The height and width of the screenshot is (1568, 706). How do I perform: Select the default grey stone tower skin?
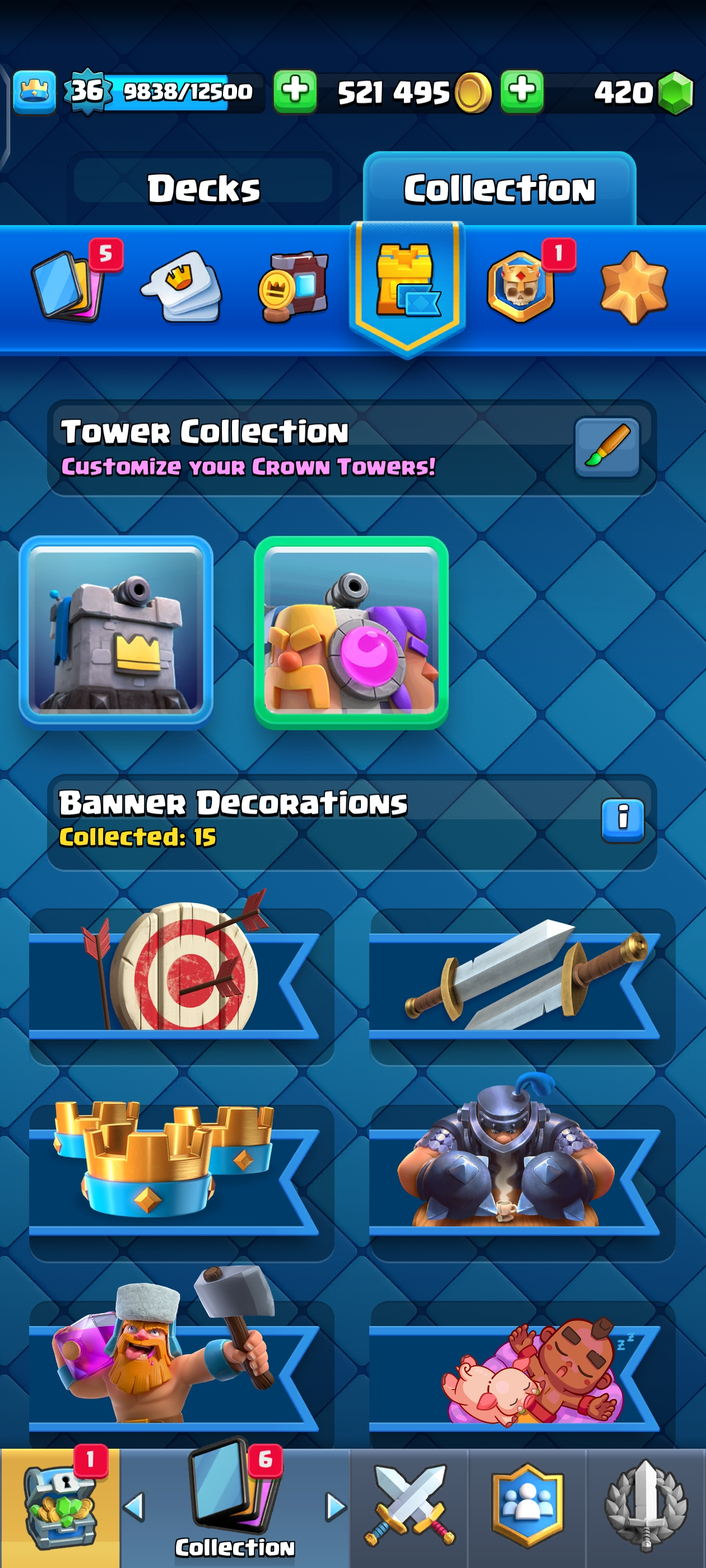tap(116, 632)
